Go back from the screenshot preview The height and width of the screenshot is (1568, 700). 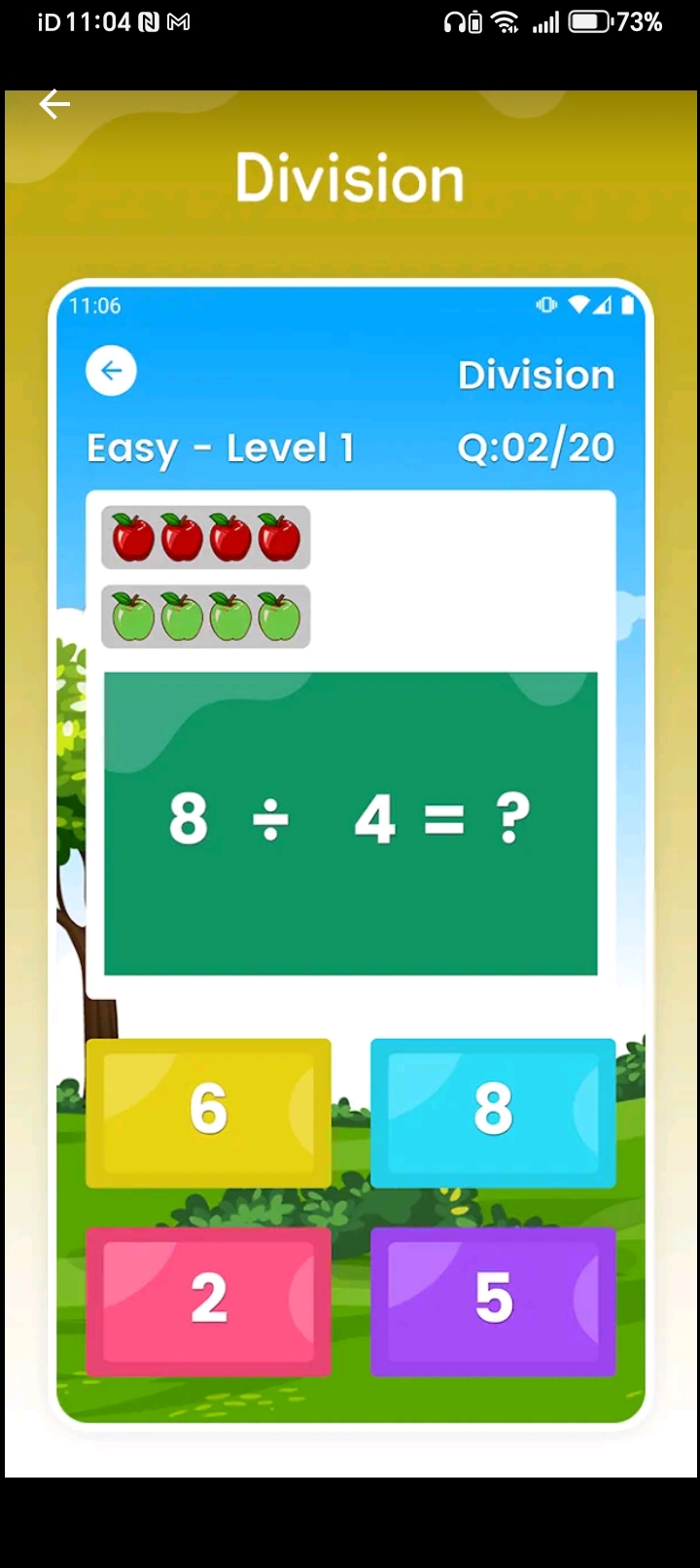[x=54, y=104]
